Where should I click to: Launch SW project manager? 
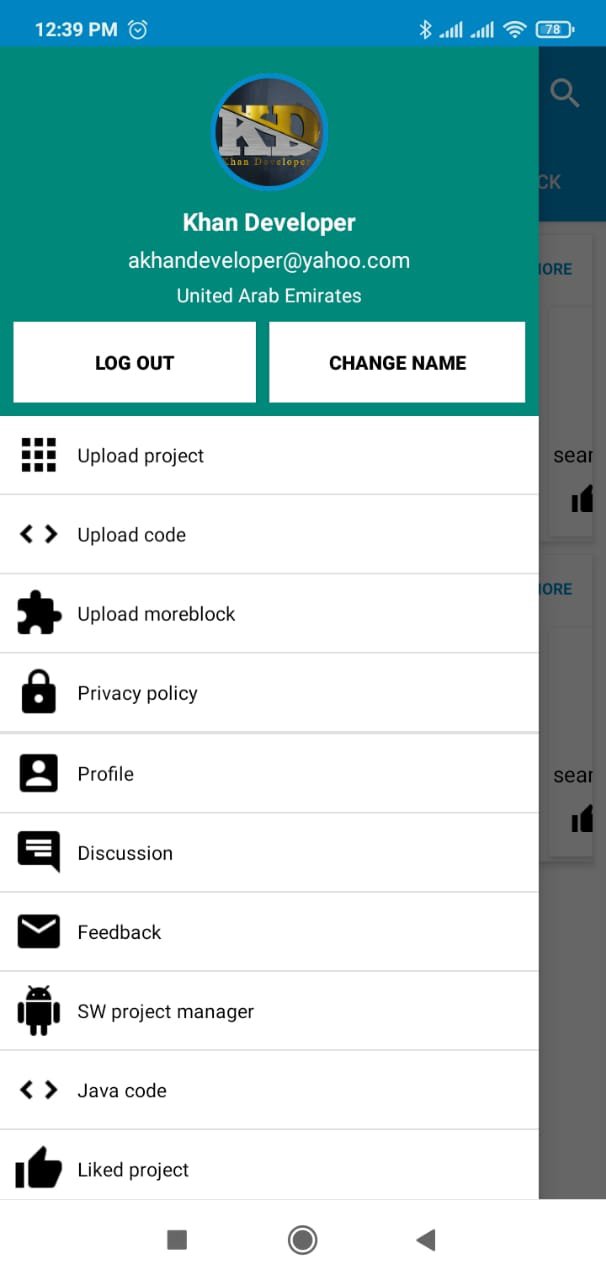[269, 1011]
